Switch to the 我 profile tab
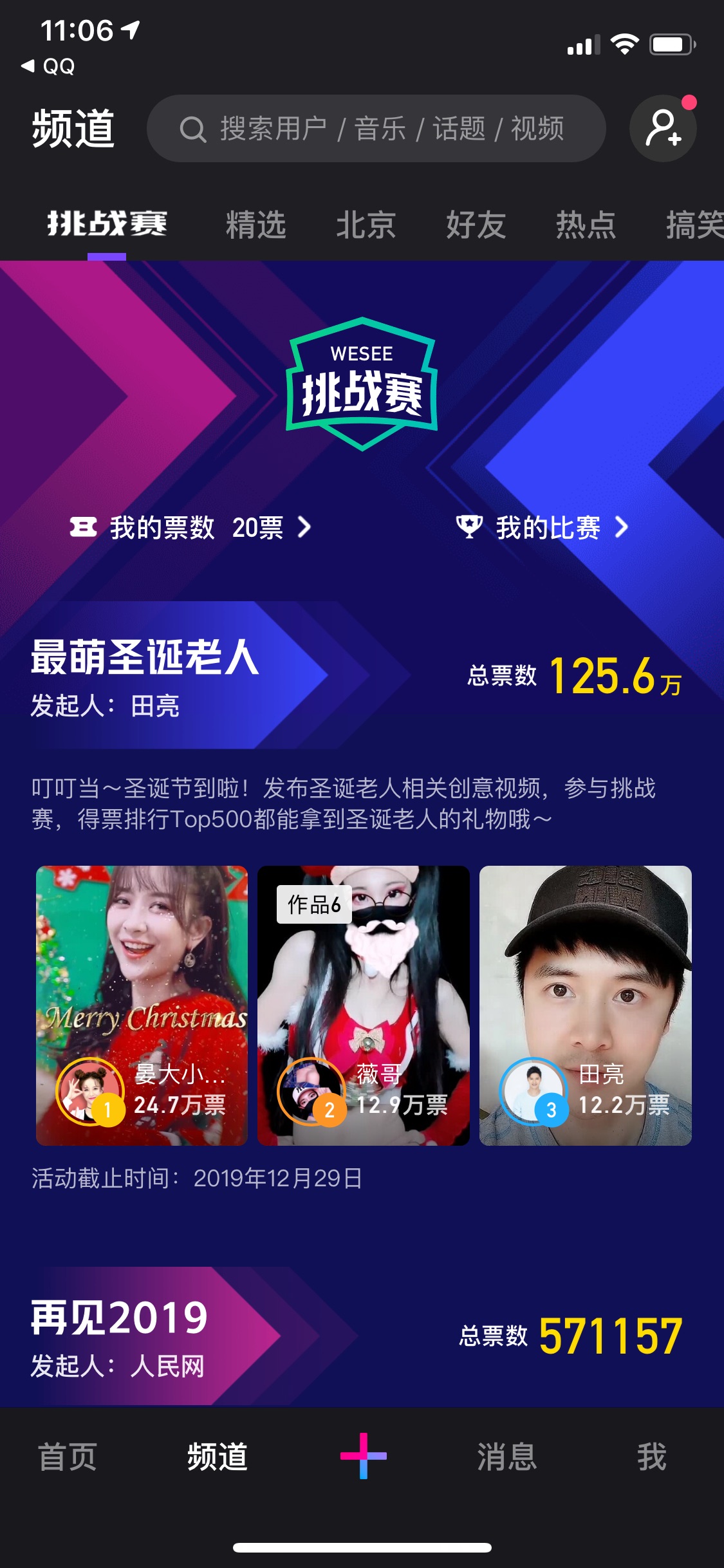Image resolution: width=724 pixels, height=1568 pixels. click(x=652, y=1456)
